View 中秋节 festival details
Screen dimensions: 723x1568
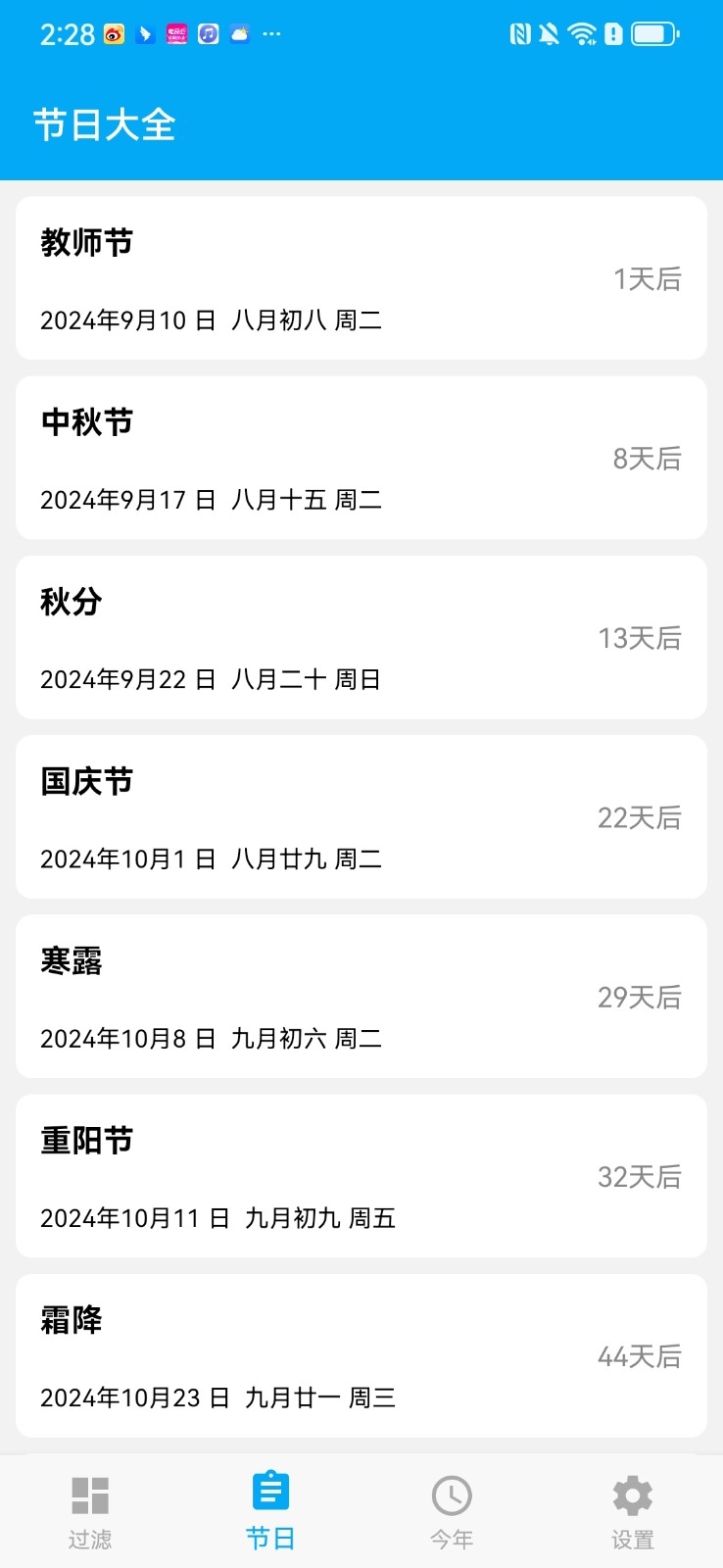[361, 458]
